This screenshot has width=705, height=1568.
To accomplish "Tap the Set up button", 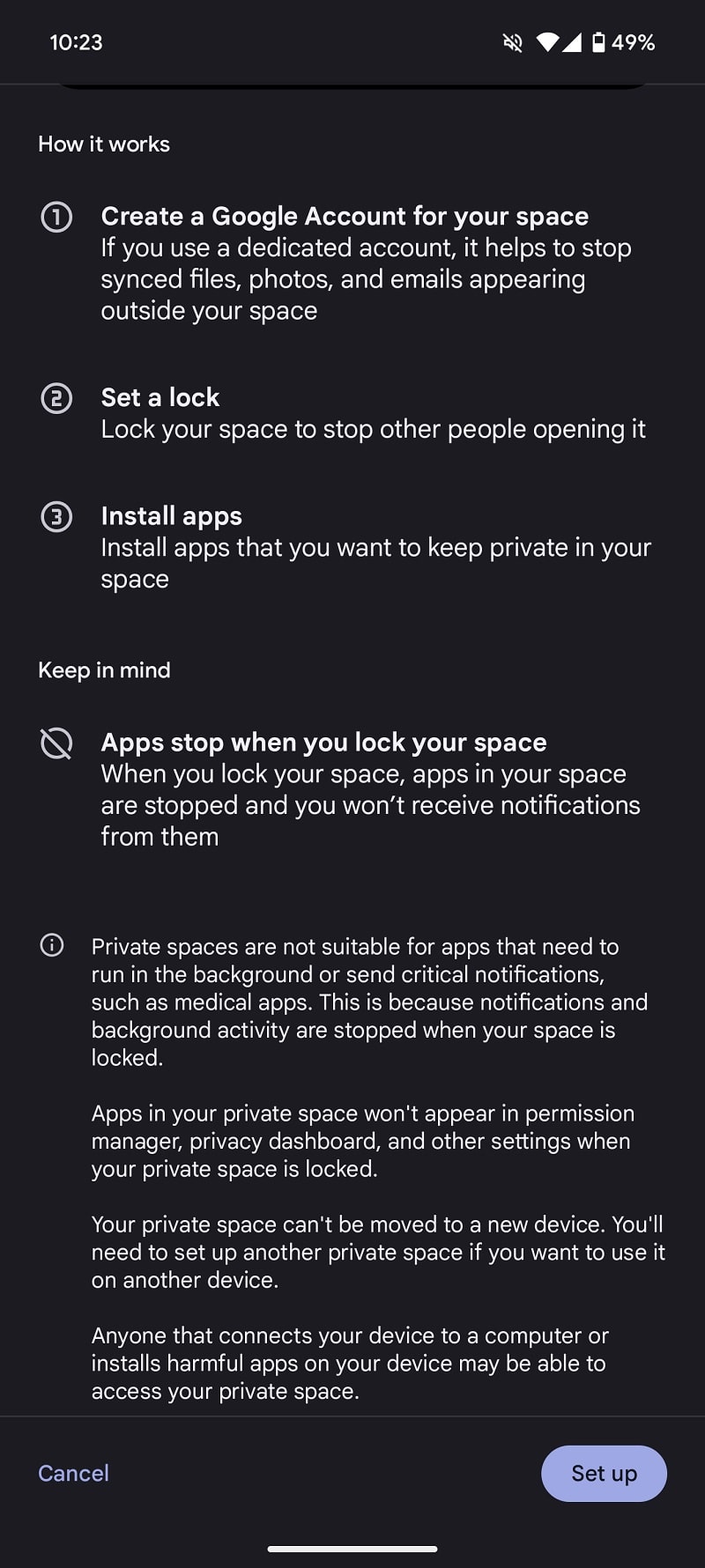I will pos(604,1473).
